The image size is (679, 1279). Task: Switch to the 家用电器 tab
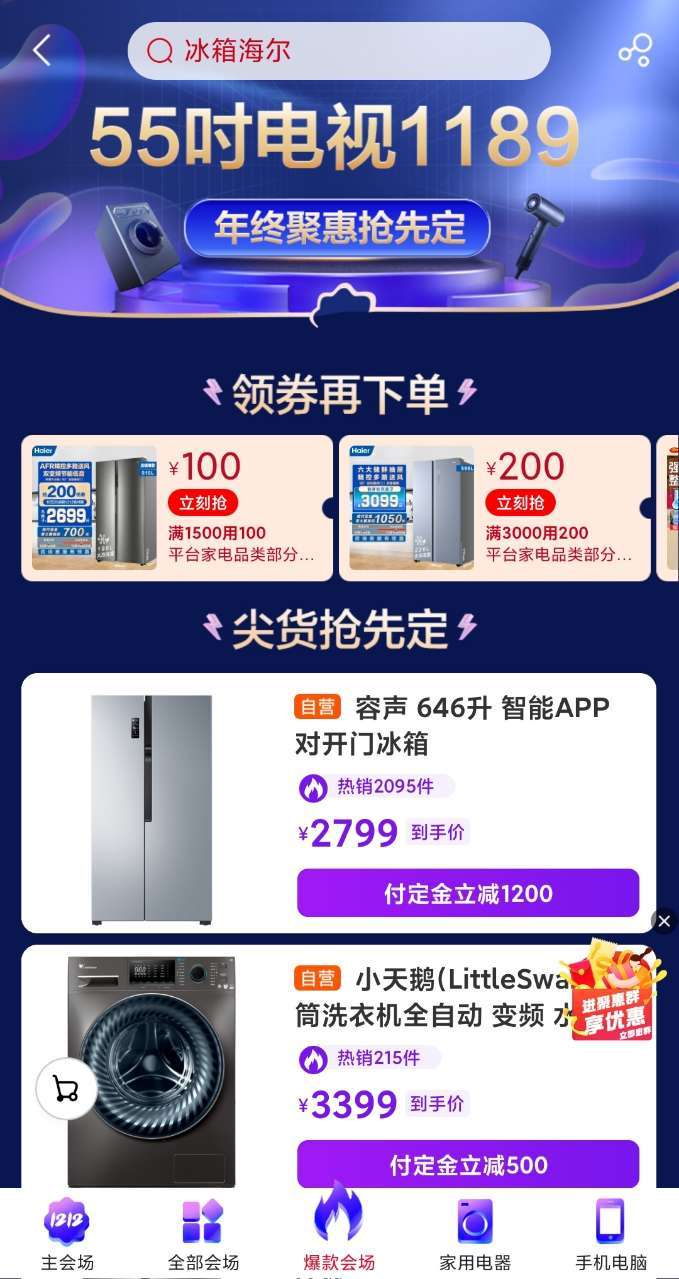(x=475, y=1233)
